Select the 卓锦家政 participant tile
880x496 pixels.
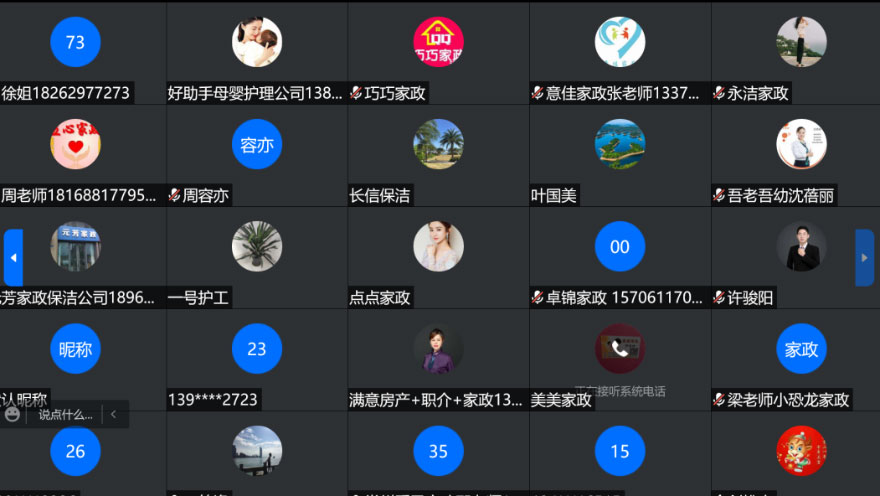point(620,256)
